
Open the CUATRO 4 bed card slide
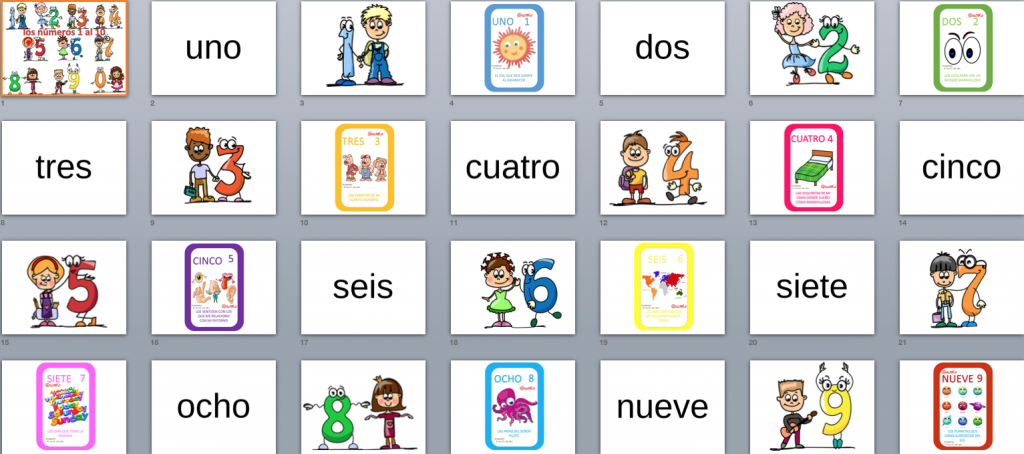click(x=812, y=167)
